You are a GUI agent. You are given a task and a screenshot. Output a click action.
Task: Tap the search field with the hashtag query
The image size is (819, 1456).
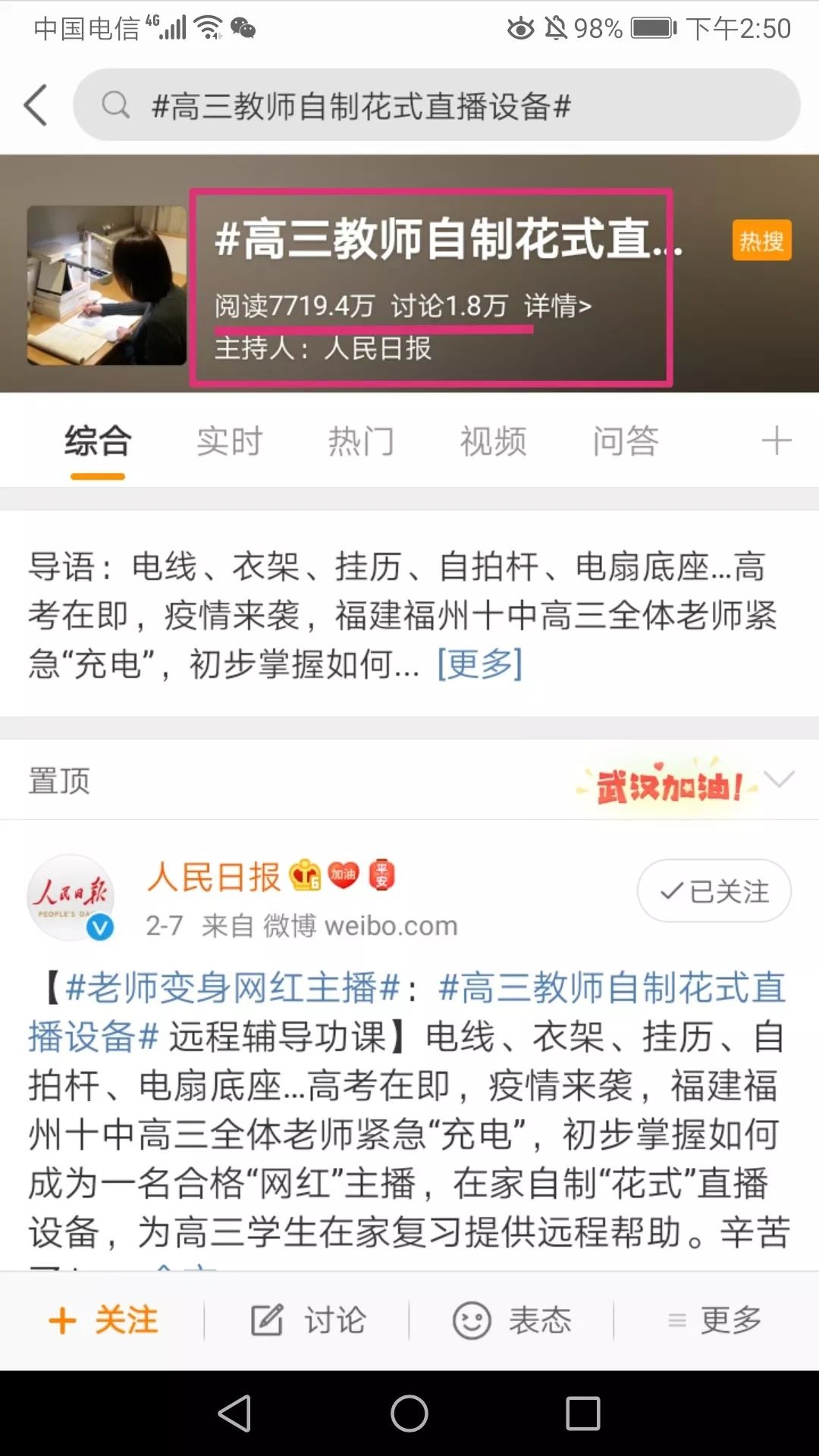(437, 105)
